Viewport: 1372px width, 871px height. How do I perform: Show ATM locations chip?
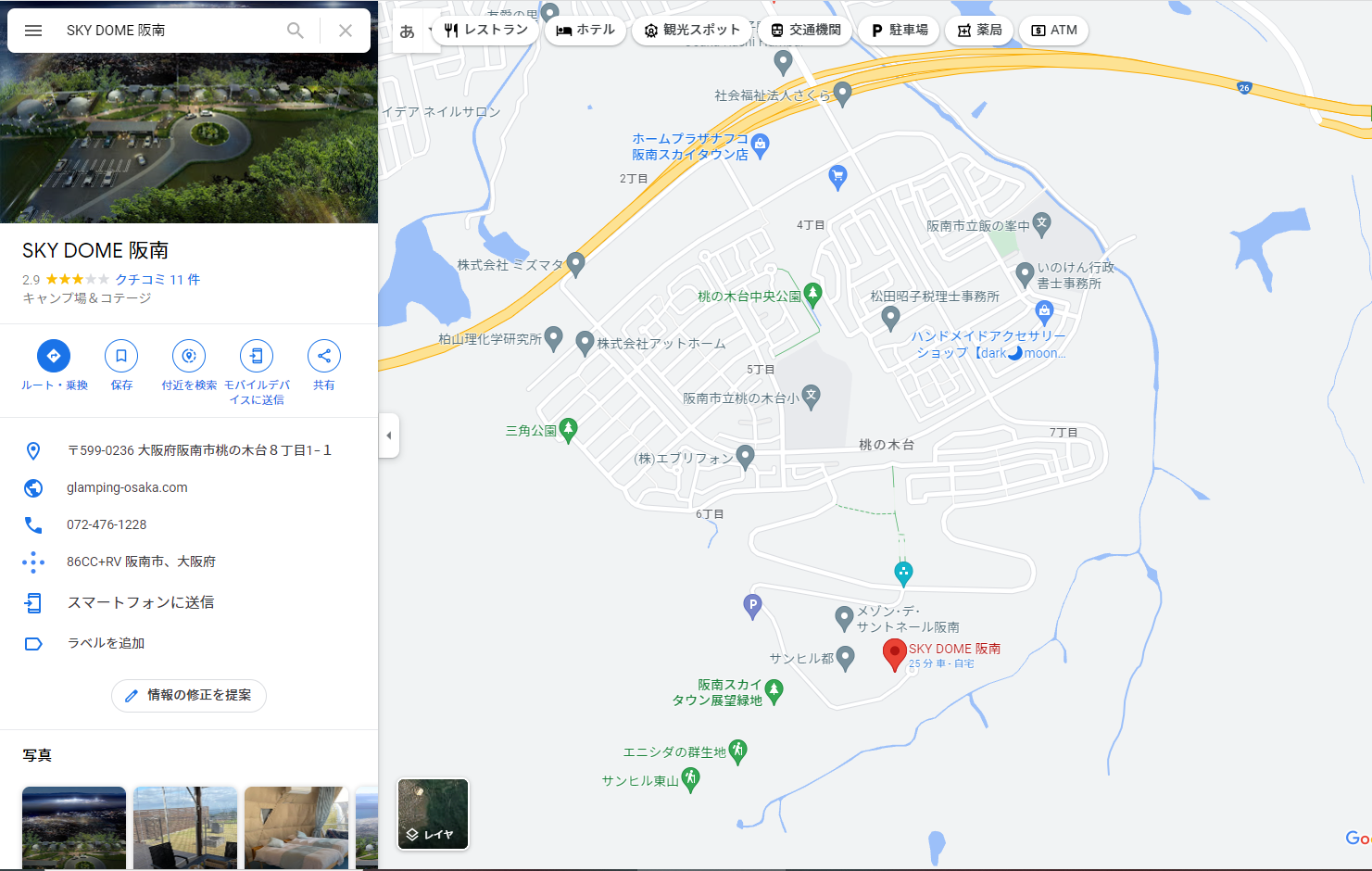coord(1054,31)
